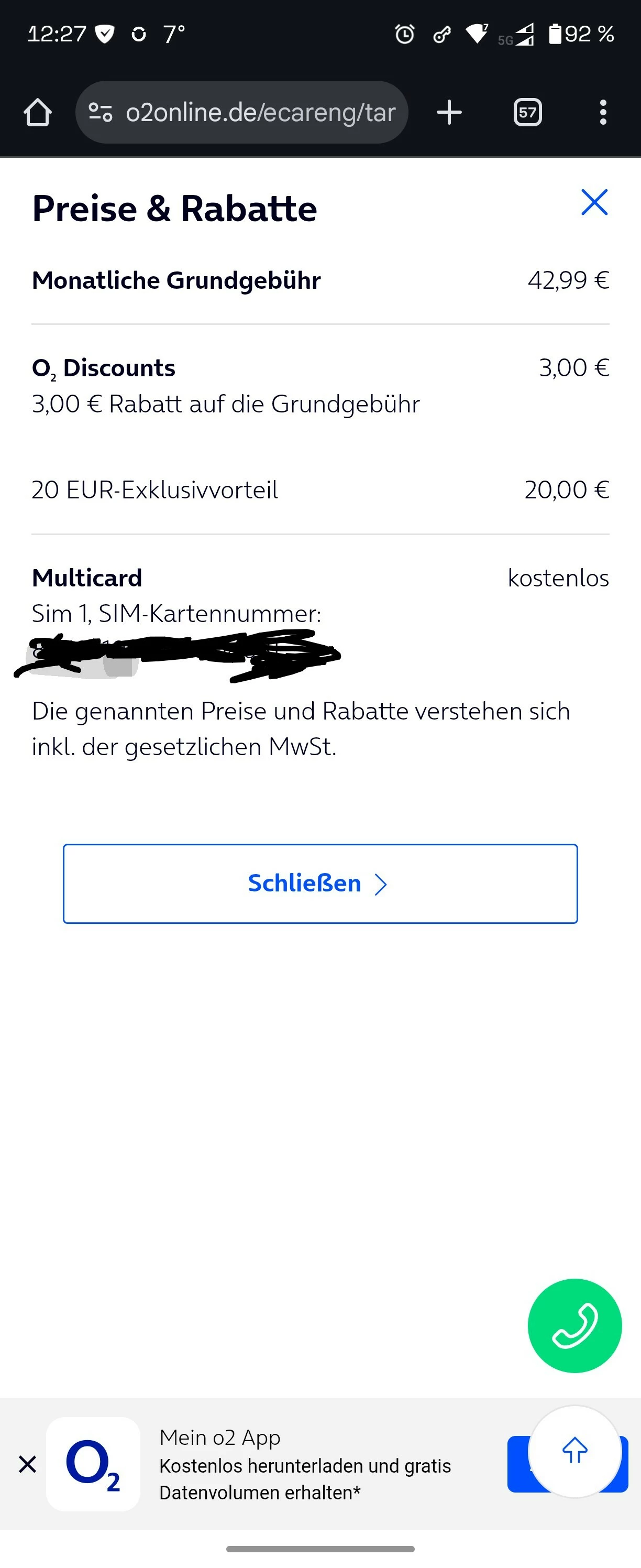The height and width of the screenshot is (1568, 641).
Task: Open a new browser tab
Action: pyautogui.click(x=449, y=113)
